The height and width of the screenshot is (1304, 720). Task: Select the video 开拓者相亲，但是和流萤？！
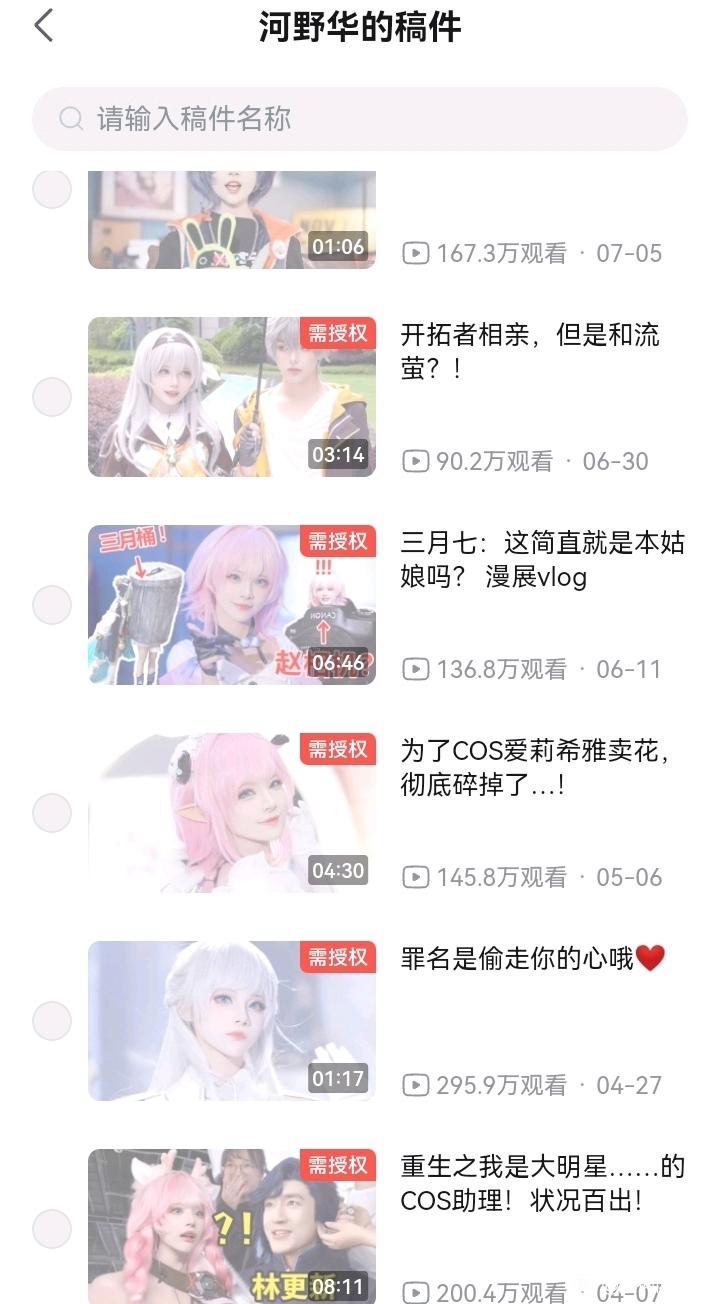(x=52, y=397)
